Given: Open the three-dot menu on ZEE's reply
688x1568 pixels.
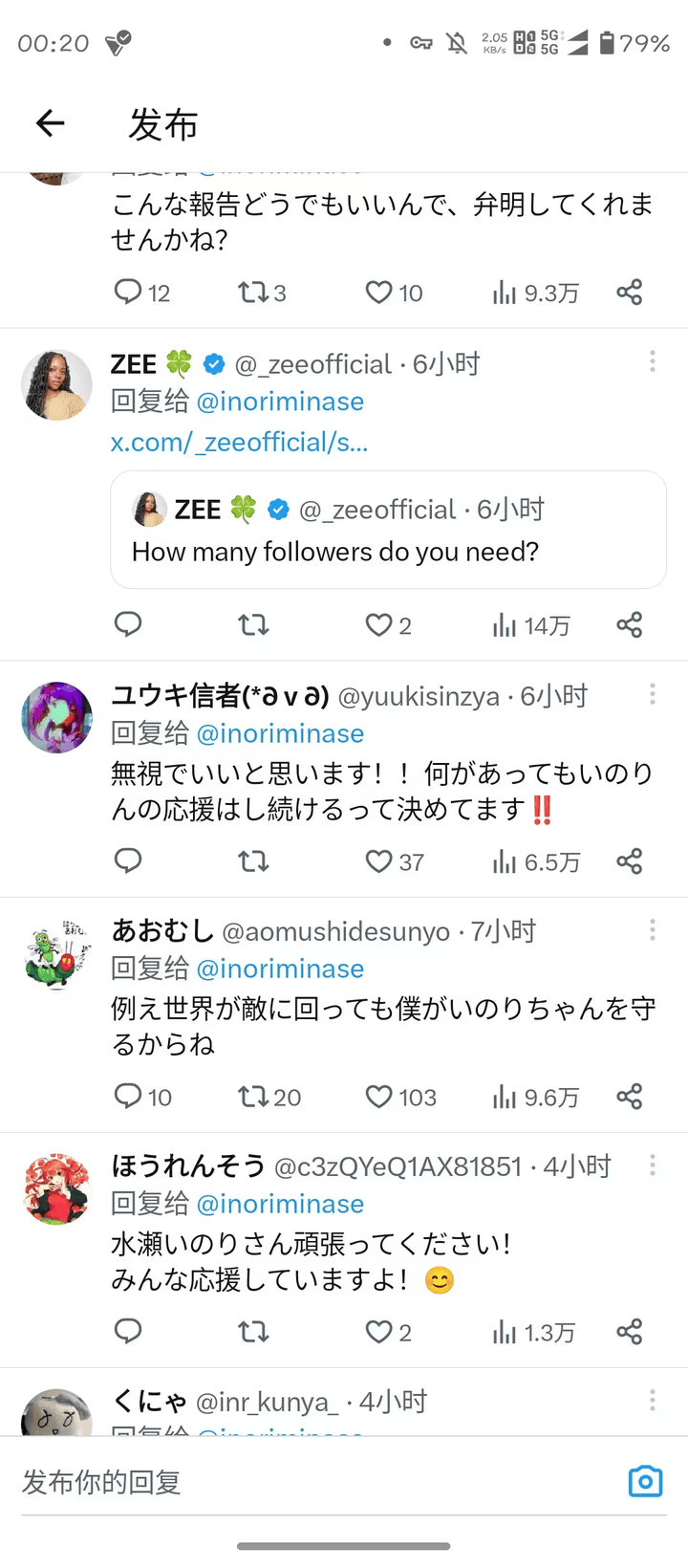Looking at the screenshot, I should click(652, 361).
